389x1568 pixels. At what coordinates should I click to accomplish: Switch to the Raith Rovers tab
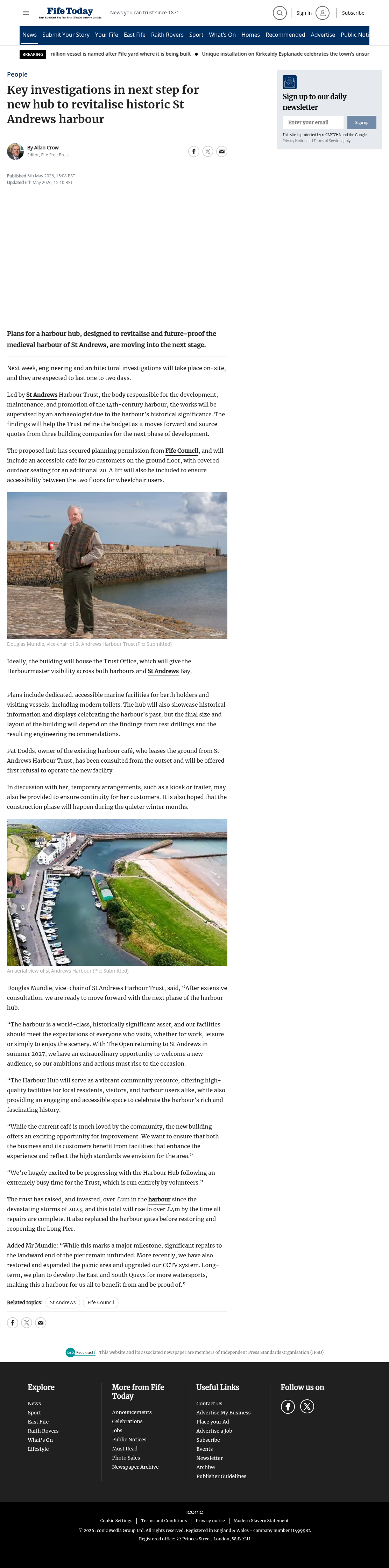pos(168,35)
